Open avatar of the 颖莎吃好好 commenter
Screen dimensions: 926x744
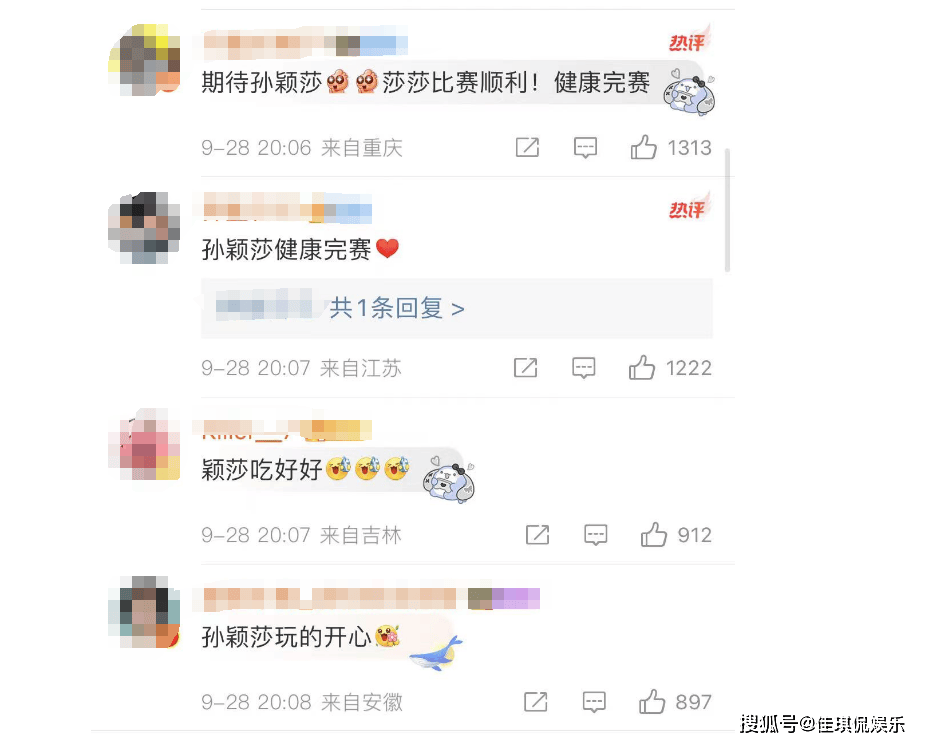click(145, 446)
